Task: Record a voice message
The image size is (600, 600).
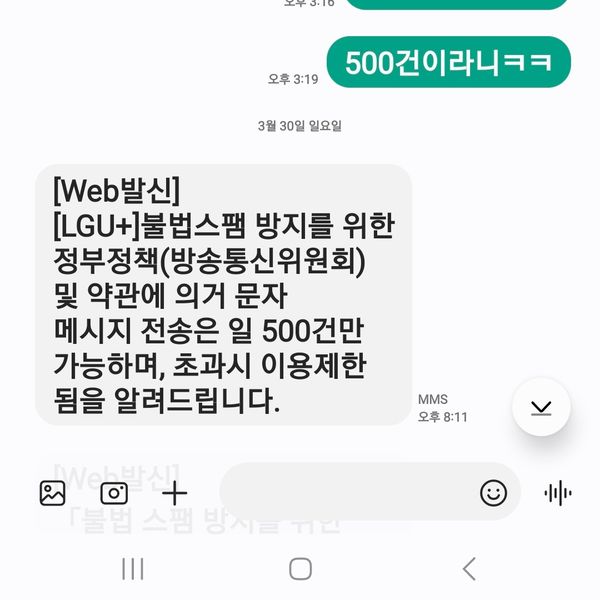Action: tap(557, 492)
